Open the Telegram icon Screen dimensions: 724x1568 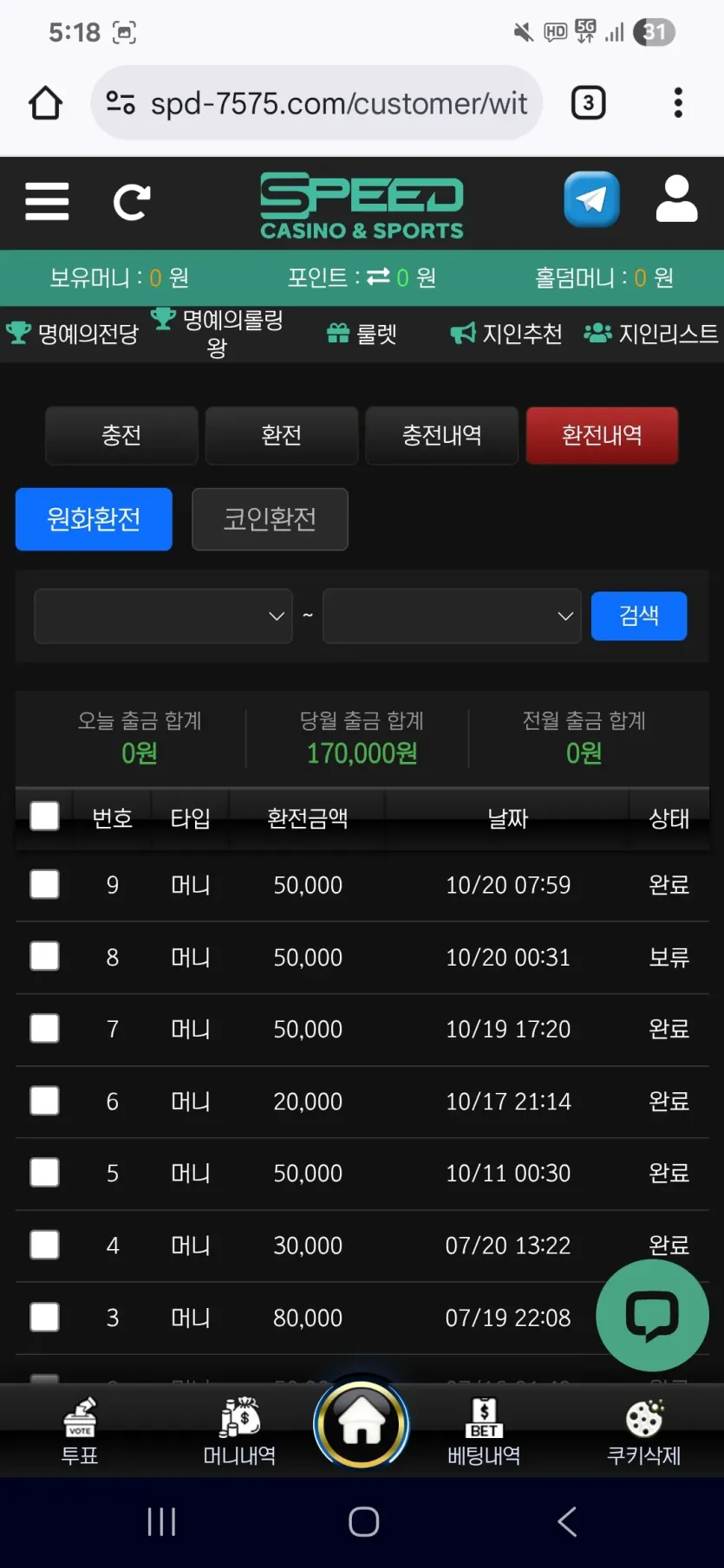pos(591,199)
